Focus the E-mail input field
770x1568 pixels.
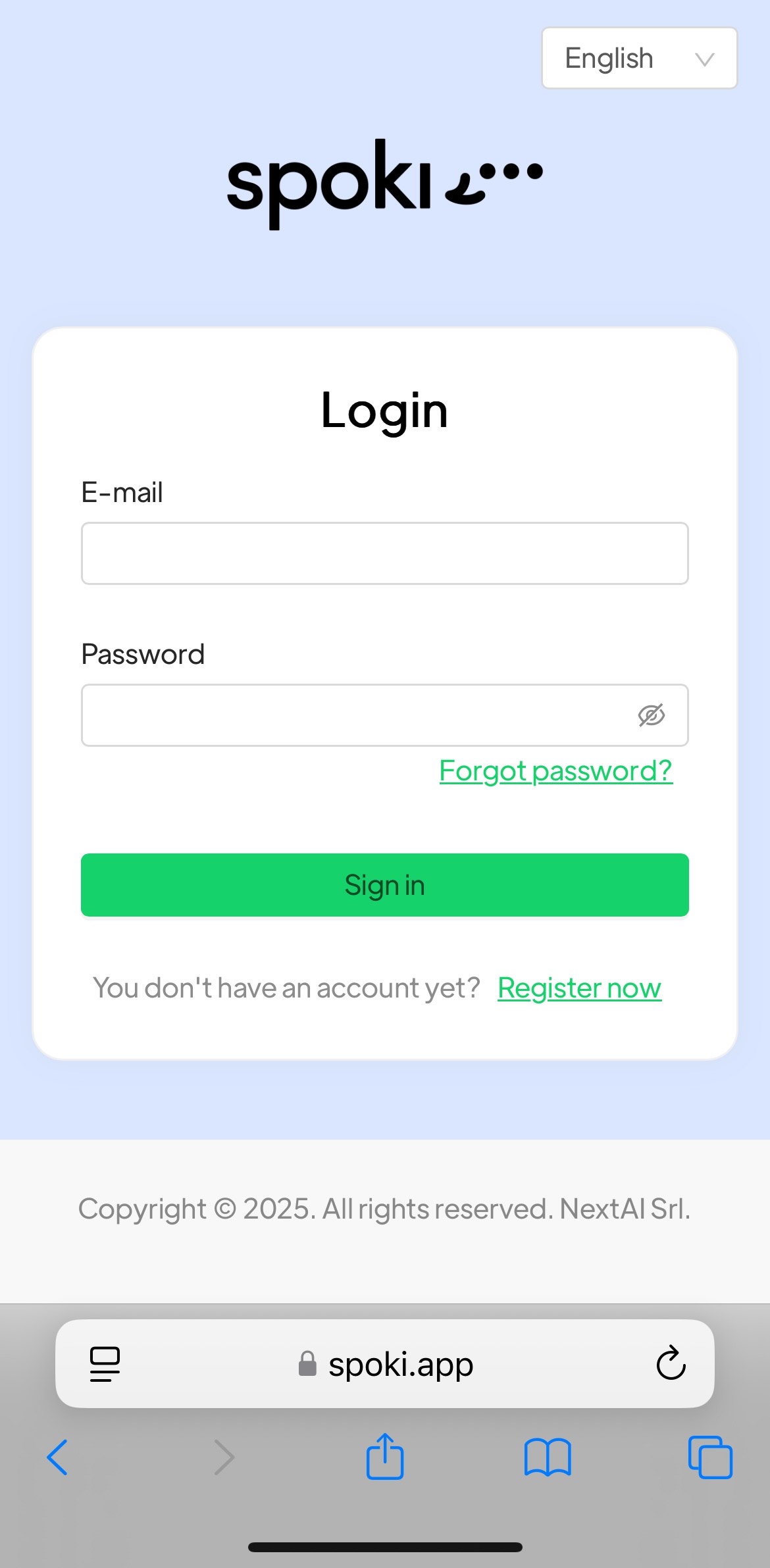click(x=384, y=553)
